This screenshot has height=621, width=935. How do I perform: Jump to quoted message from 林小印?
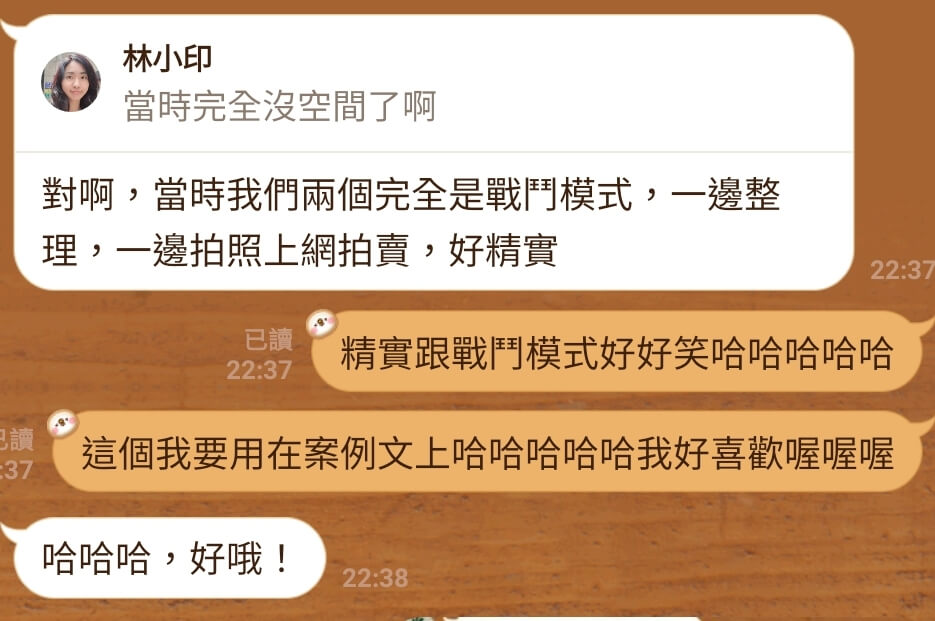coord(280,86)
